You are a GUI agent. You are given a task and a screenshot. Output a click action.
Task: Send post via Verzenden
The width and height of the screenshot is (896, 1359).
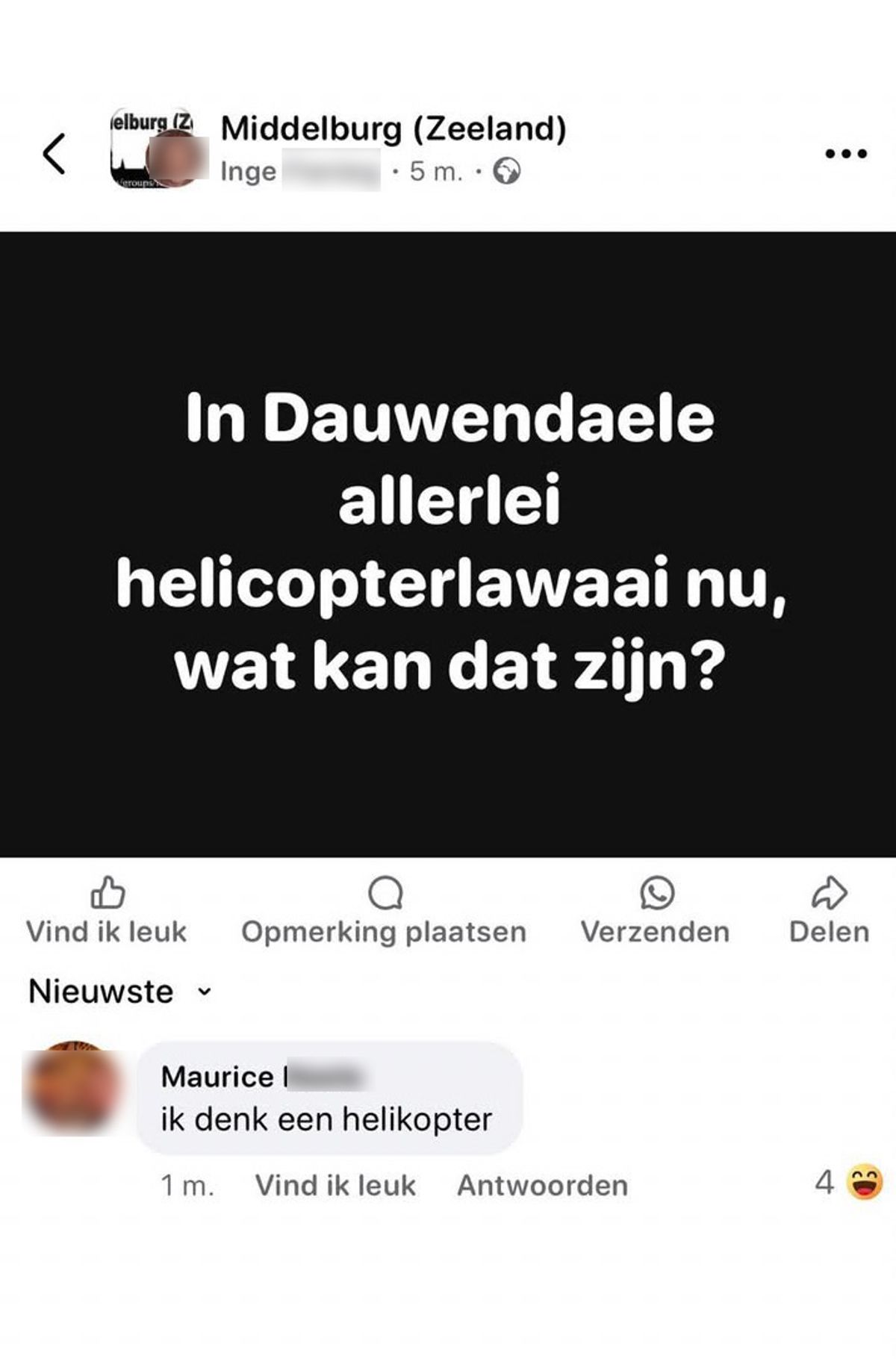tap(656, 911)
